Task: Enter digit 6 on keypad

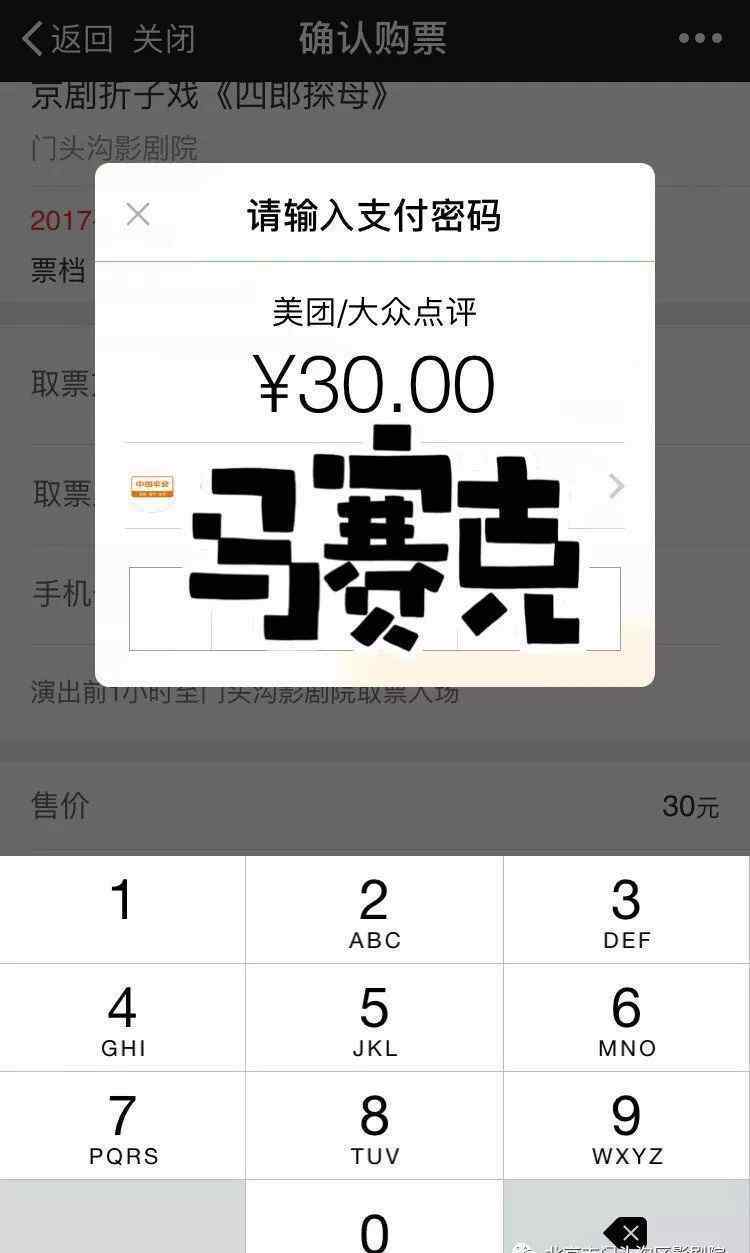Action: tap(627, 1018)
